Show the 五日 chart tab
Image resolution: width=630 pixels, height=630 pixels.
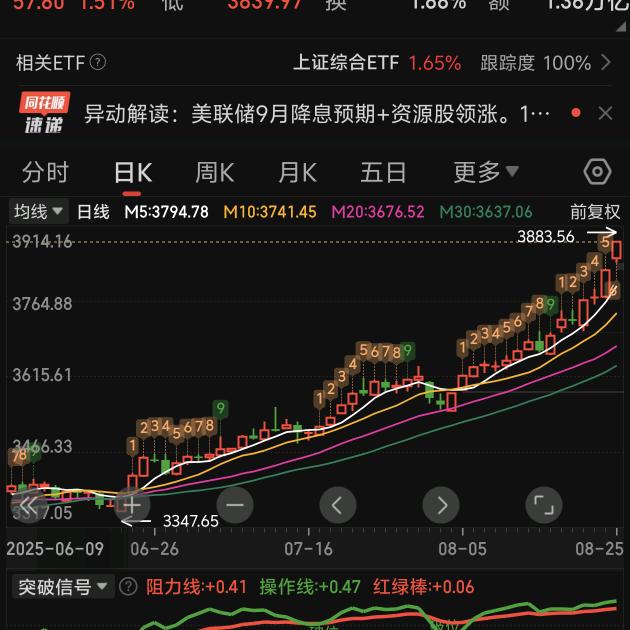click(383, 172)
